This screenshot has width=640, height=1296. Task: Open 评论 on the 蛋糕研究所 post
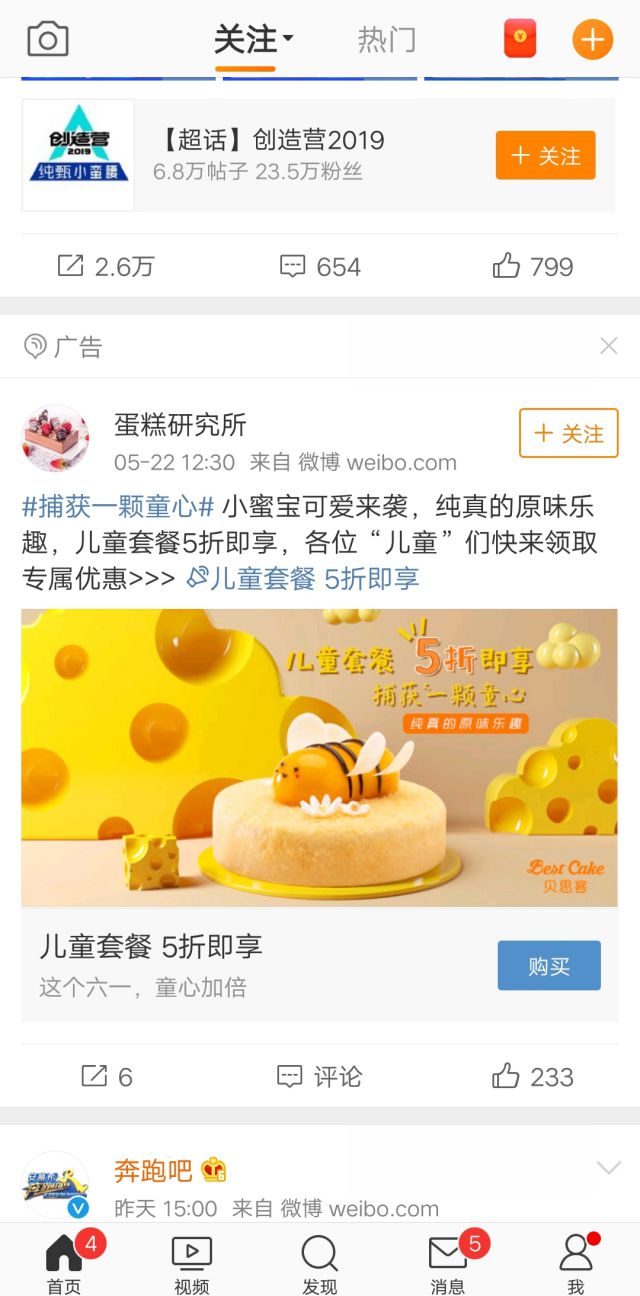[320, 1077]
